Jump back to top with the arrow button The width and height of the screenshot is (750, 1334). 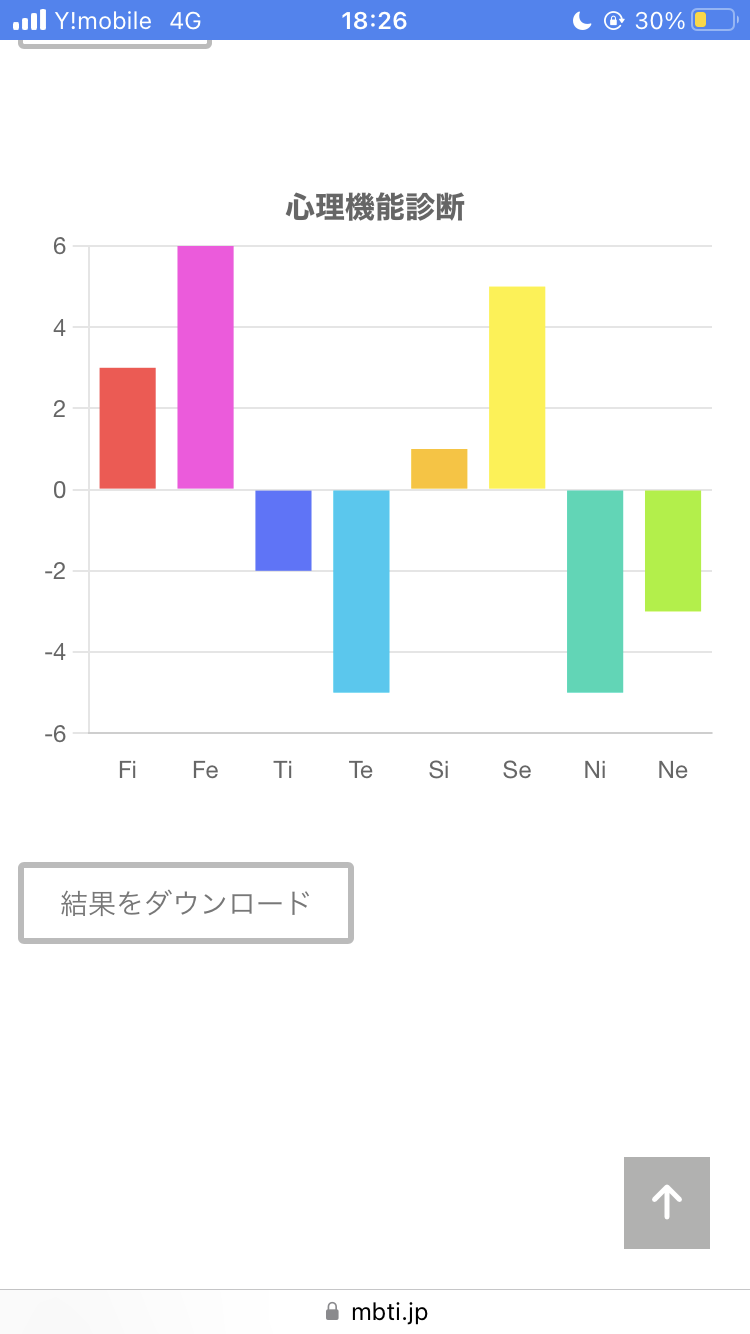pyautogui.click(x=667, y=1203)
